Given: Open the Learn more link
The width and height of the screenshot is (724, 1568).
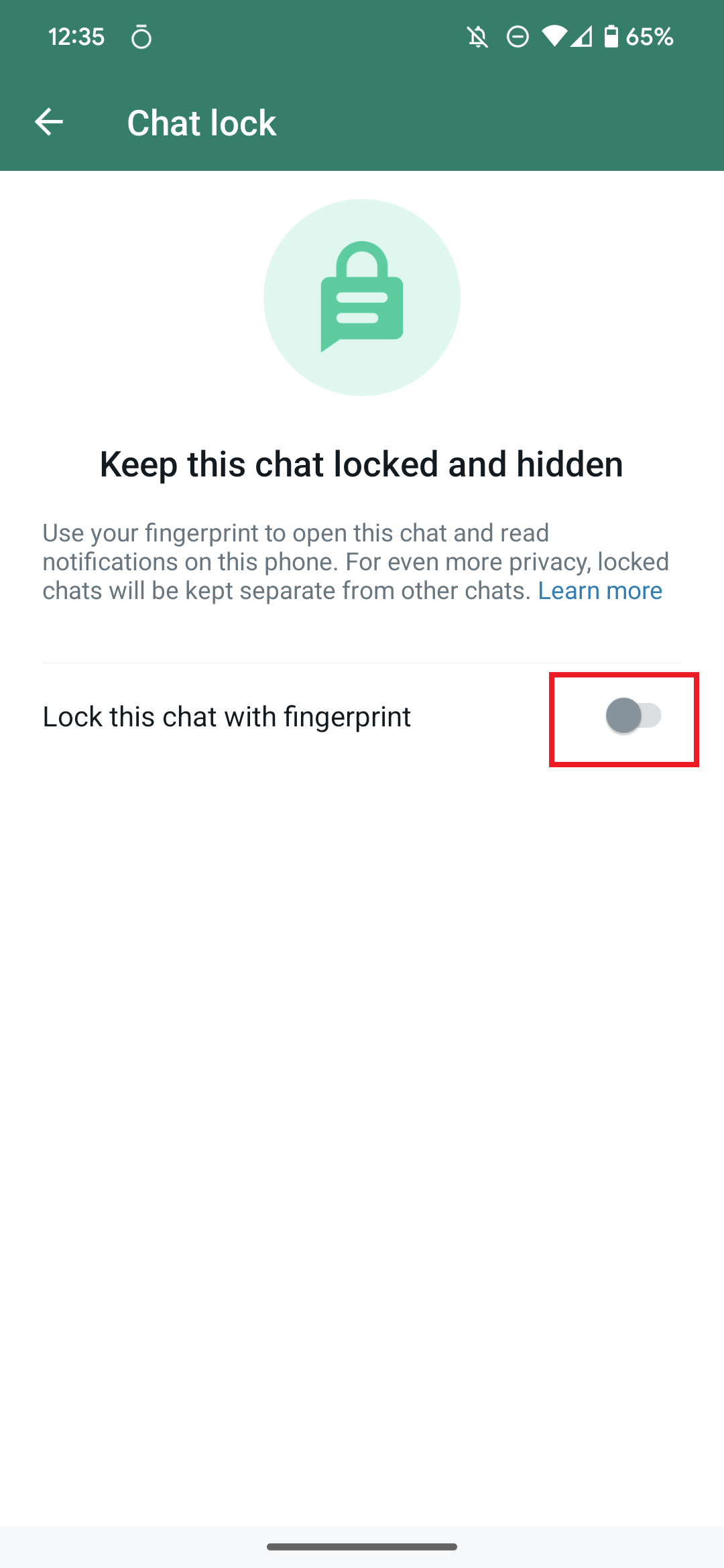Looking at the screenshot, I should [x=599, y=591].
